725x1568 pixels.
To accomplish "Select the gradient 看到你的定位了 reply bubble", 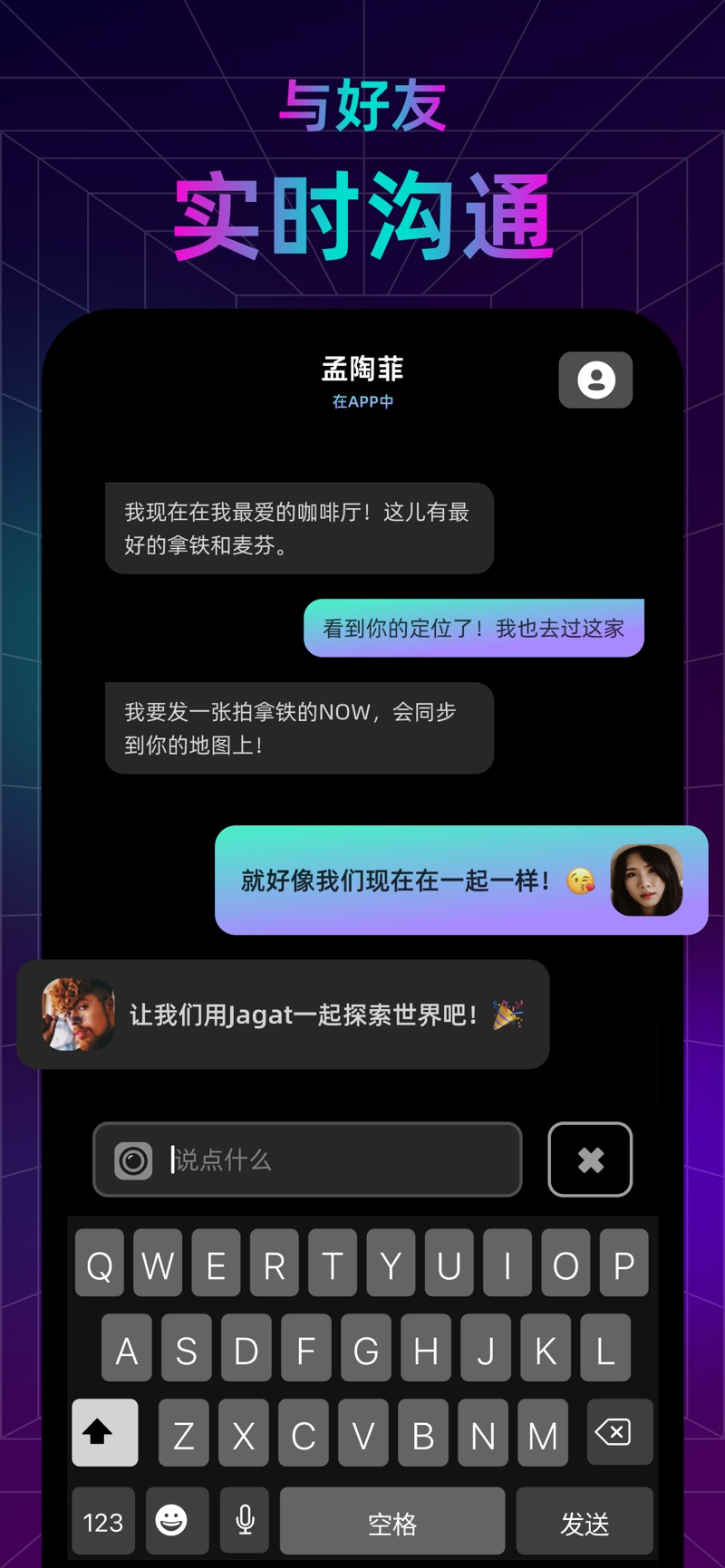I will pos(473,628).
